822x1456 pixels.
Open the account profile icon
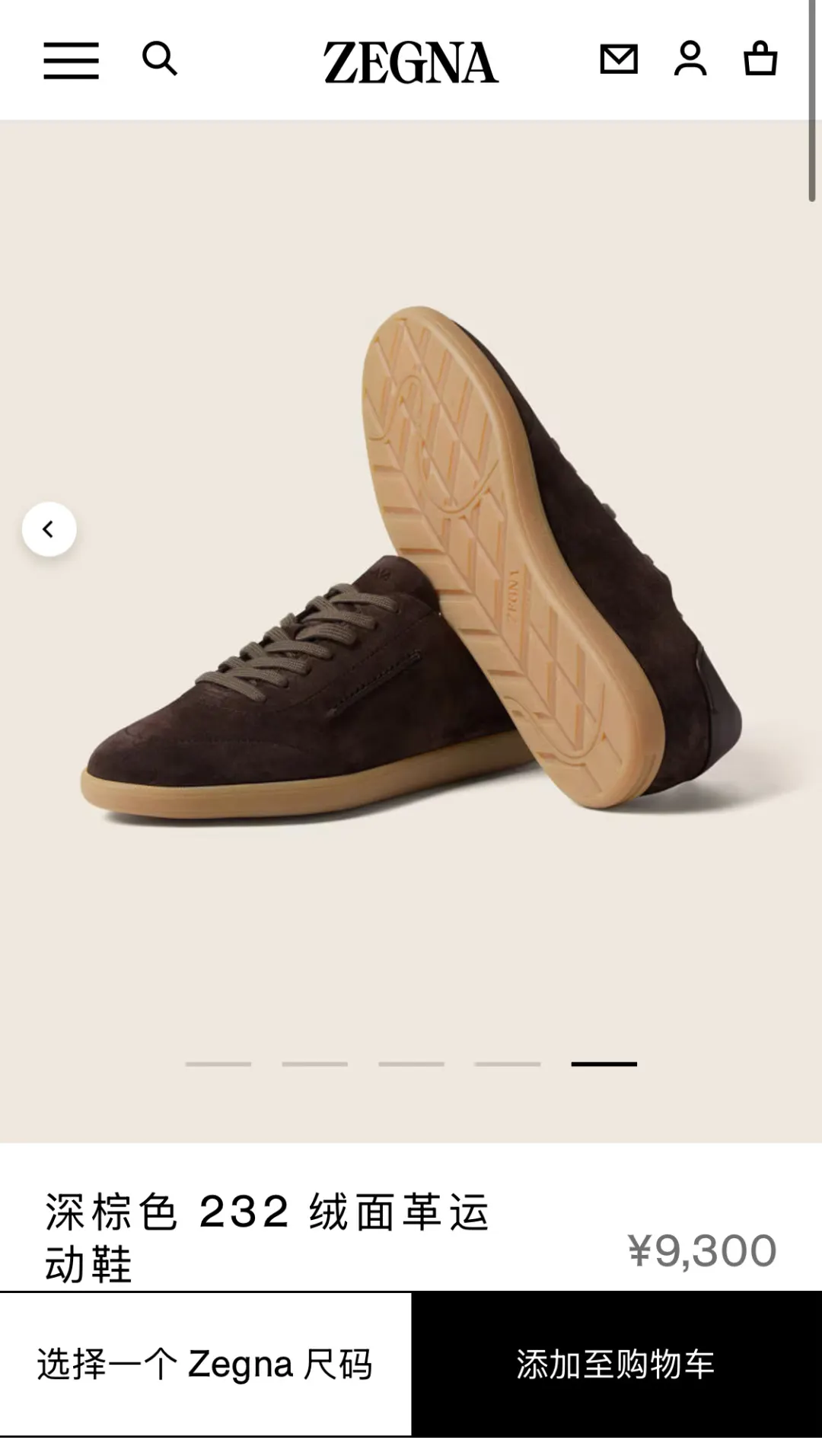tap(690, 59)
